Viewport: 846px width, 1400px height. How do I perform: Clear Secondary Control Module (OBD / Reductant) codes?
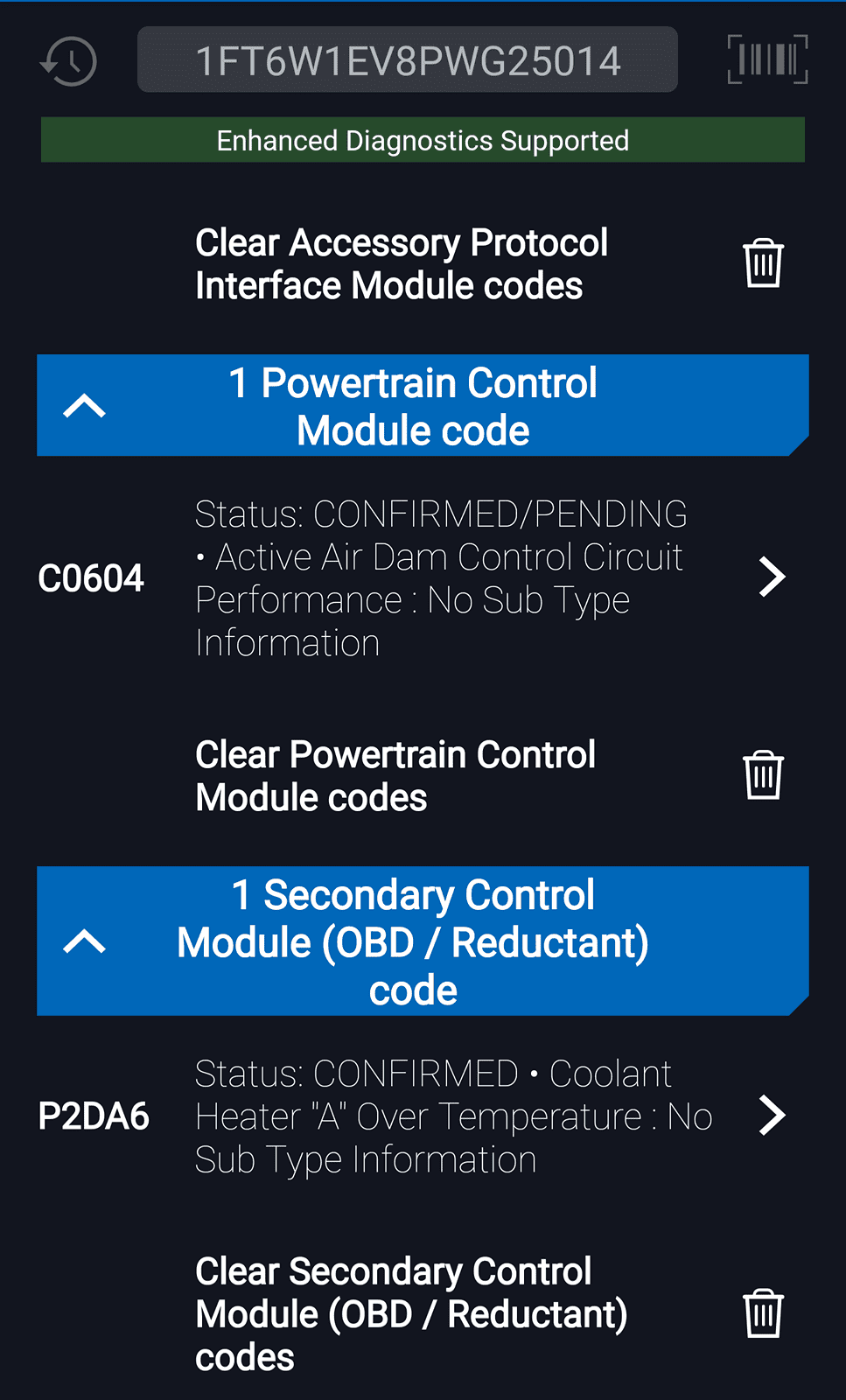tap(762, 1313)
